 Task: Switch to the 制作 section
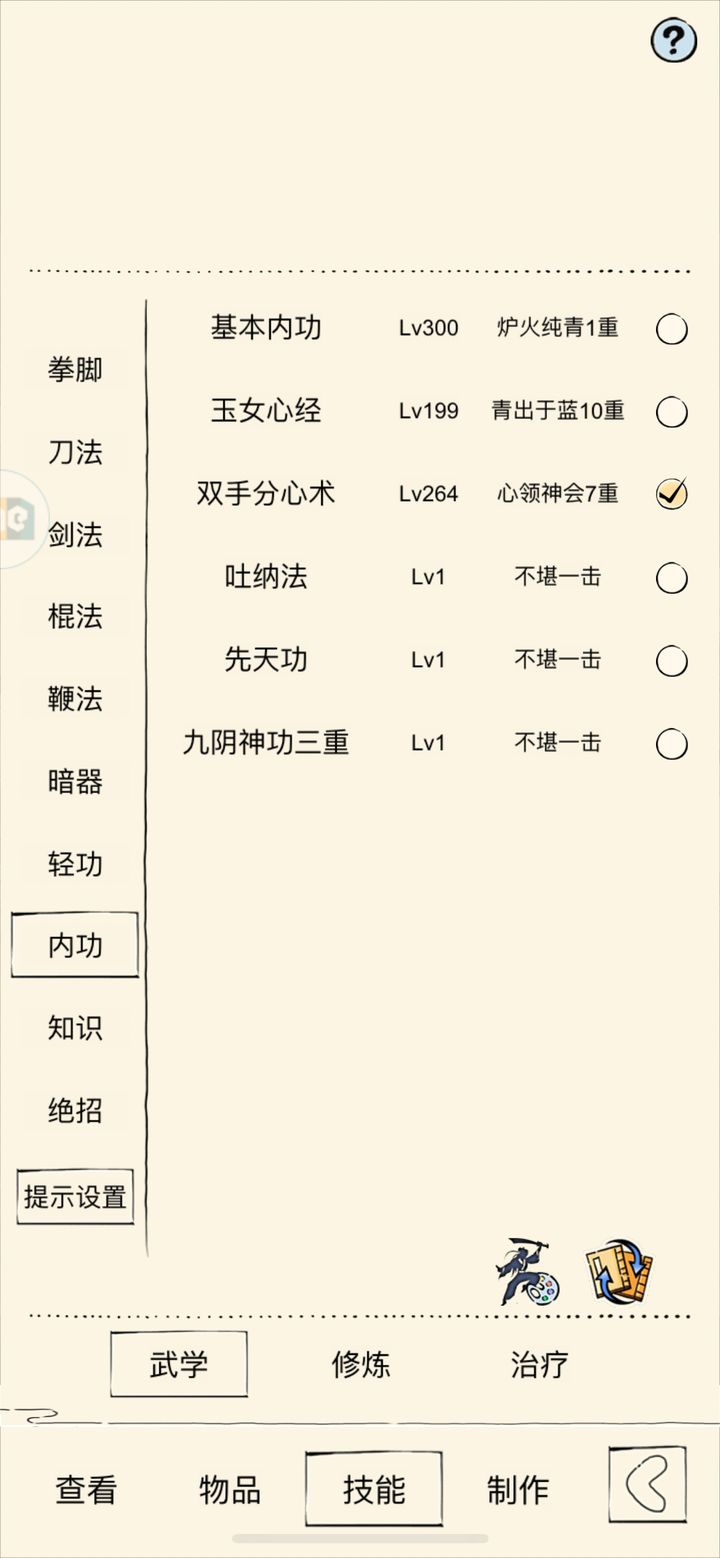pyautogui.click(x=517, y=1489)
